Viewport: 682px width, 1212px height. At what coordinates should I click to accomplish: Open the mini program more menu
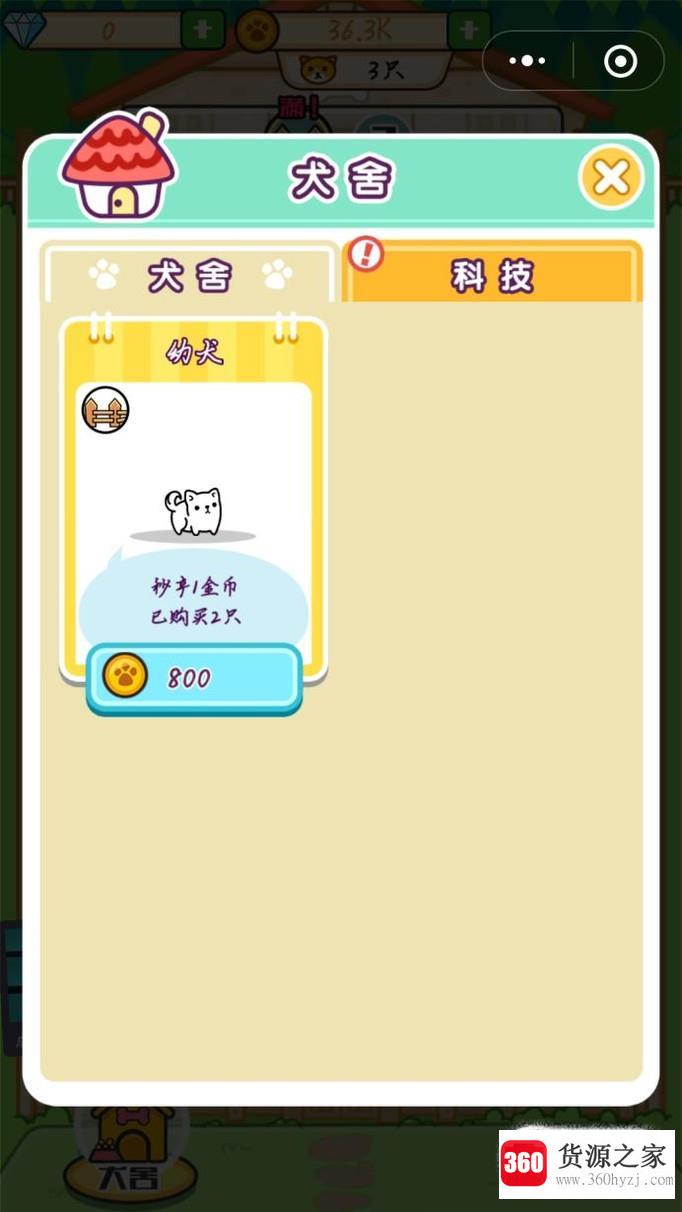pyautogui.click(x=527, y=61)
